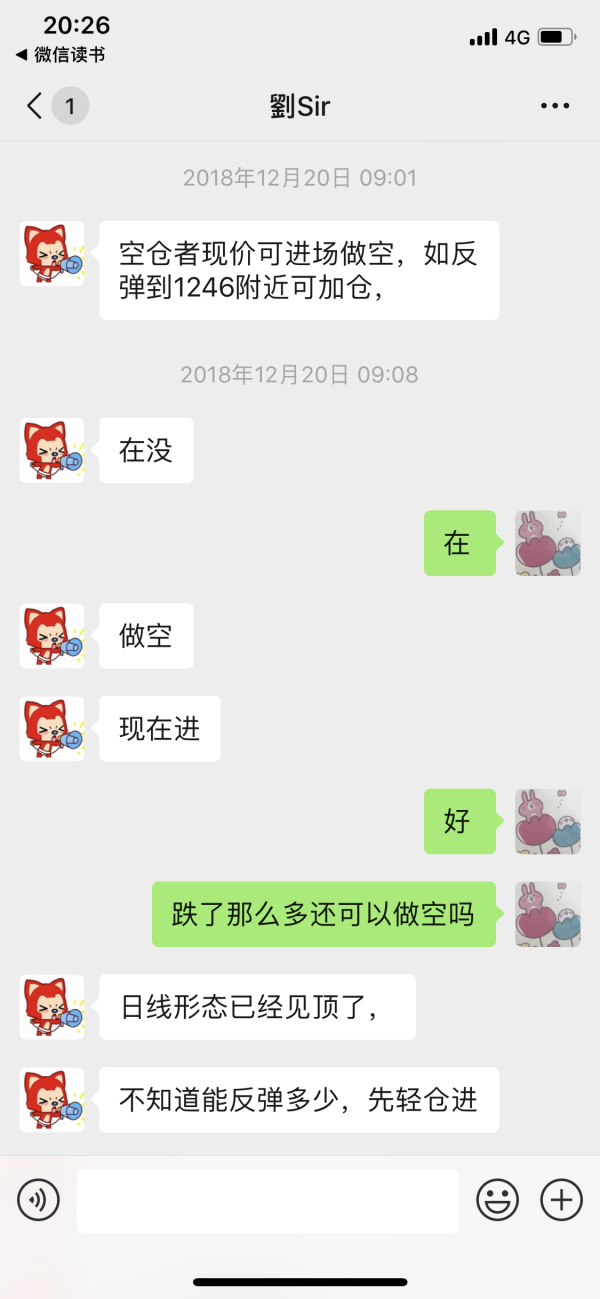600x1299 pixels.
Task: Open the chat info overflow menu
Action: click(554, 106)
